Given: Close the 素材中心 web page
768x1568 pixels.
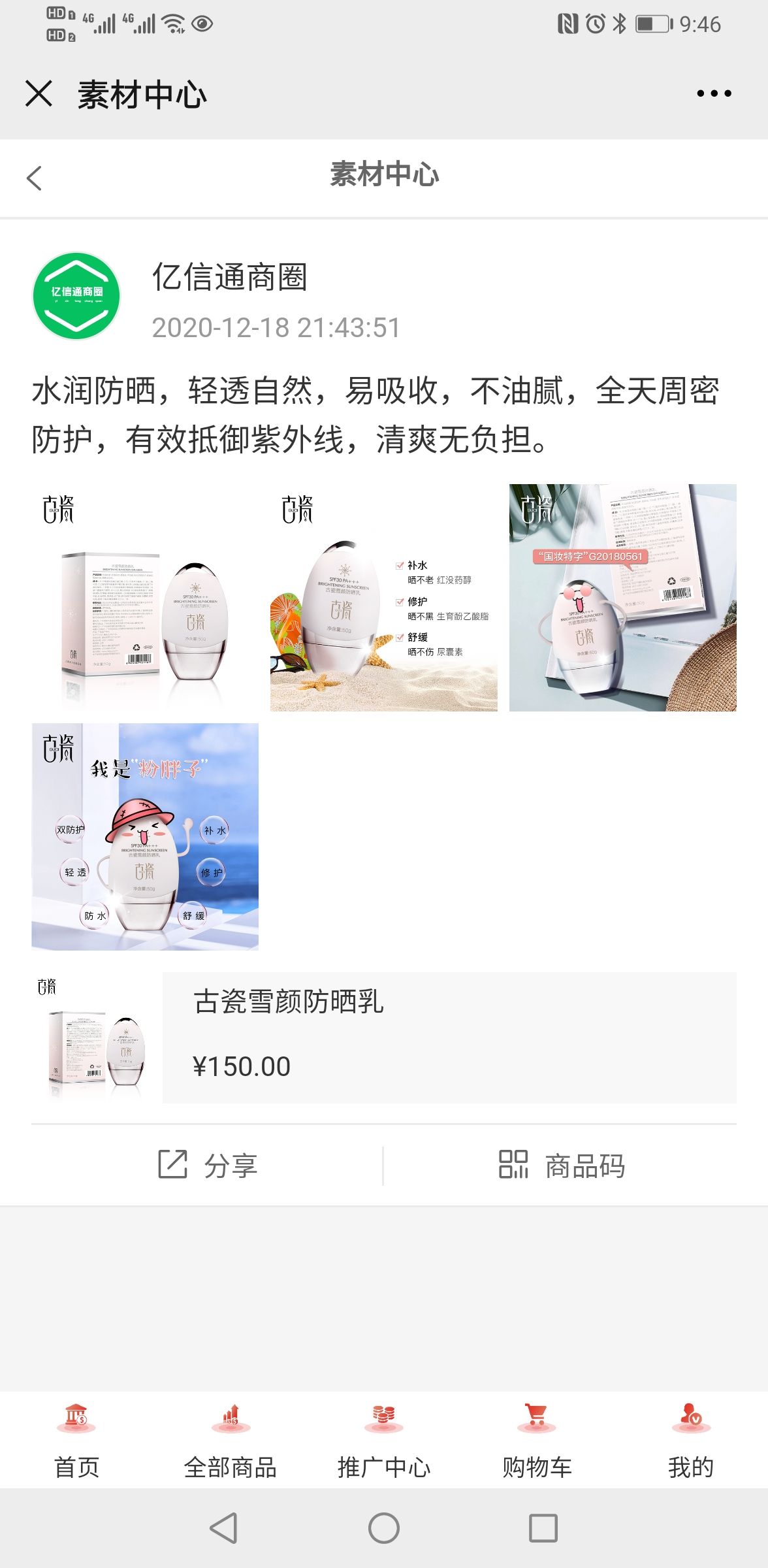Looking at the screenshot, I should click(39, 93).
